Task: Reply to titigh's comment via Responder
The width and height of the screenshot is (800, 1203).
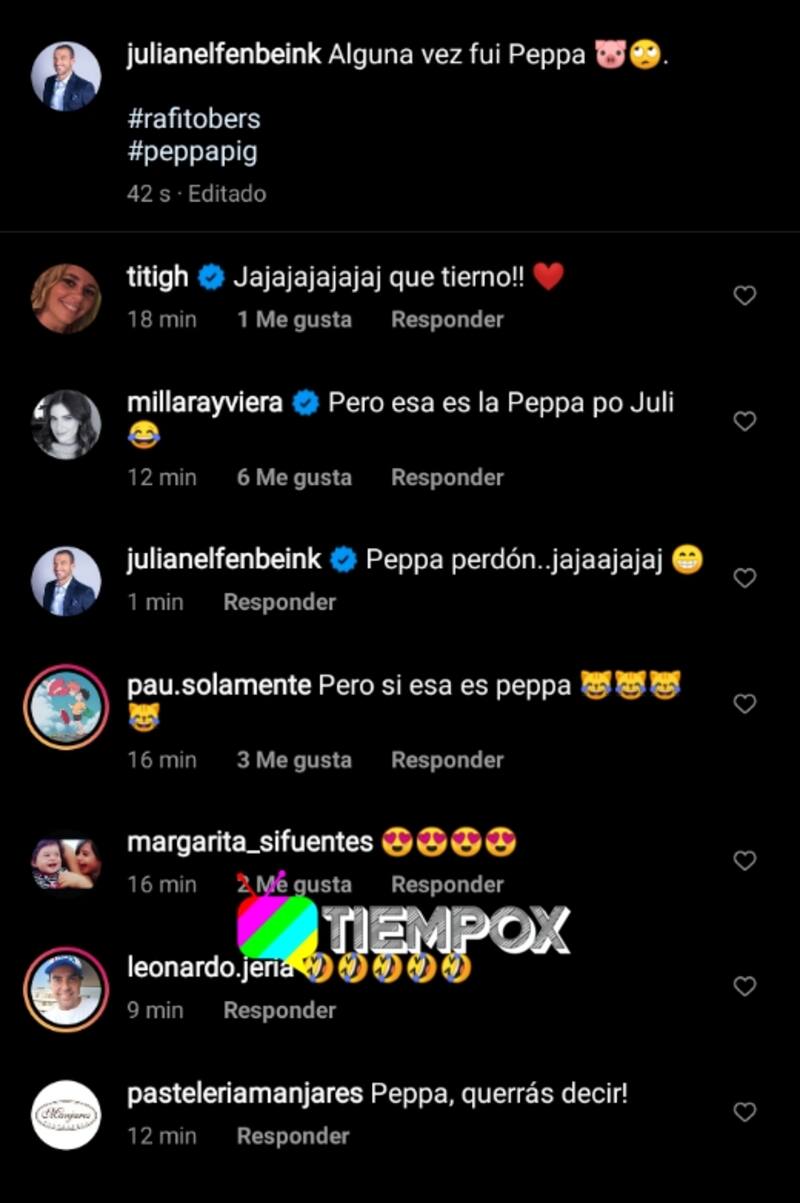Action: point(447,320)
